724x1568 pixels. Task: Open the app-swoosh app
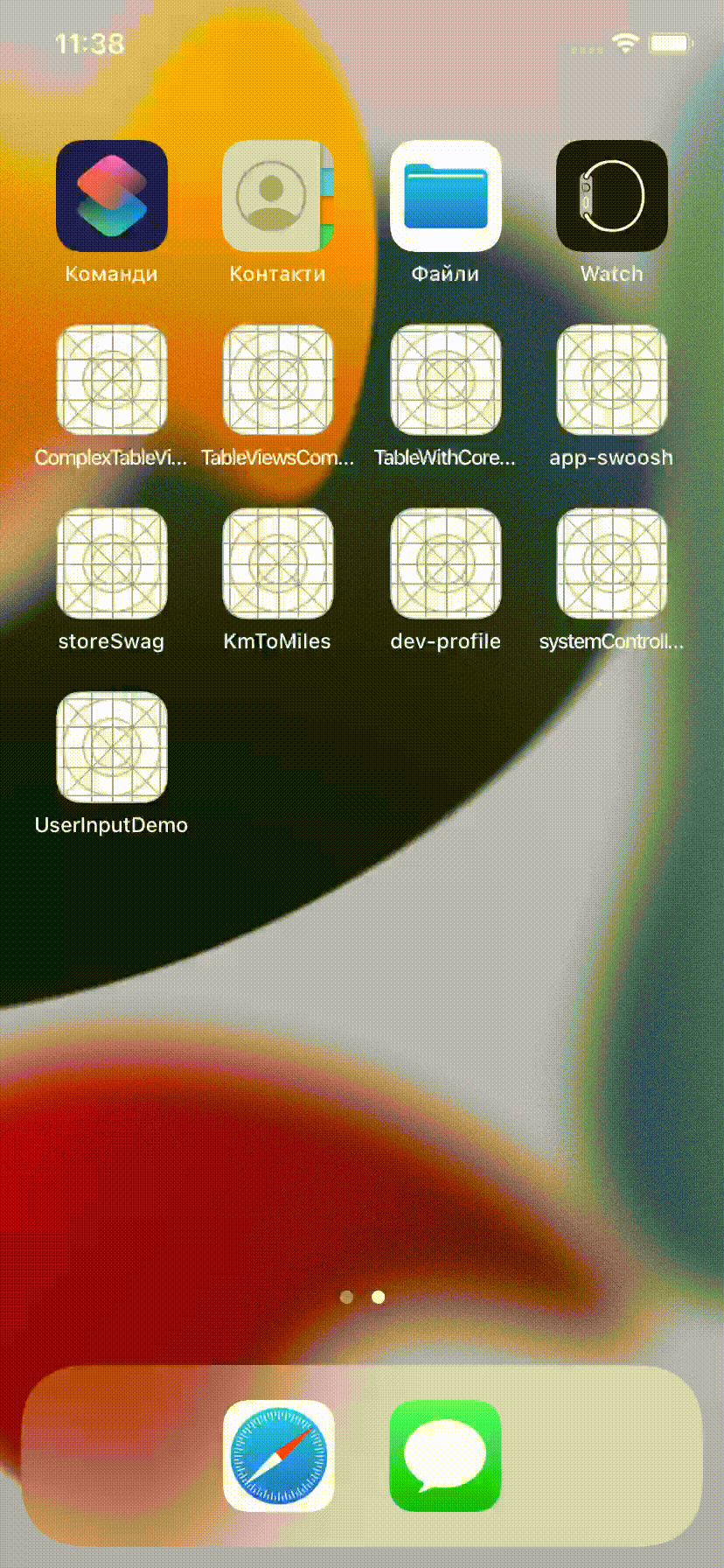click(x=612, y=380)
